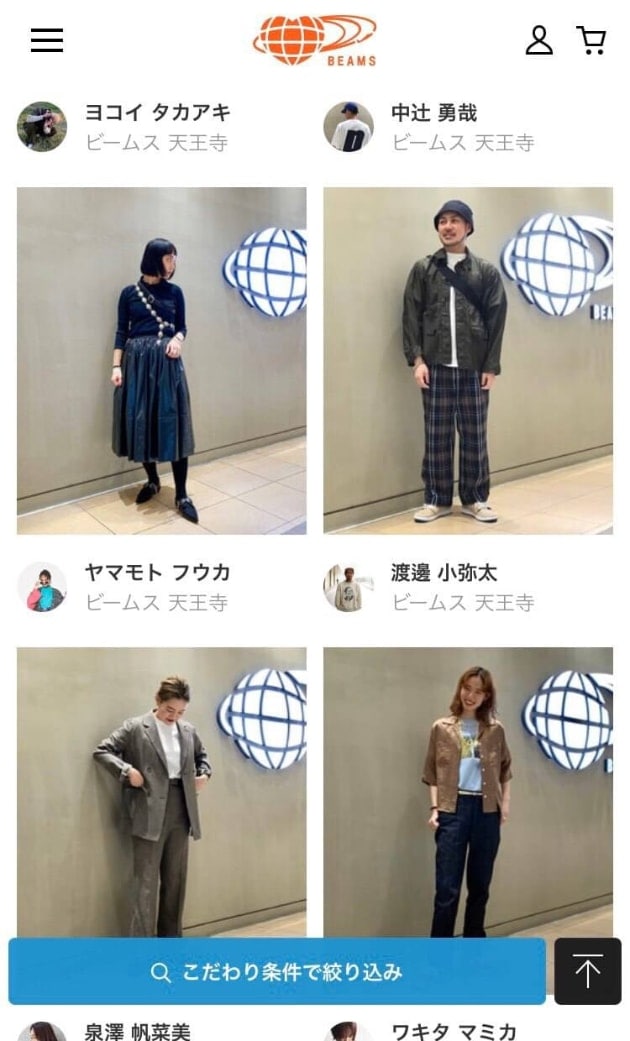Open 渡邊 小弥太's staff profile

(x=444, y=573)
